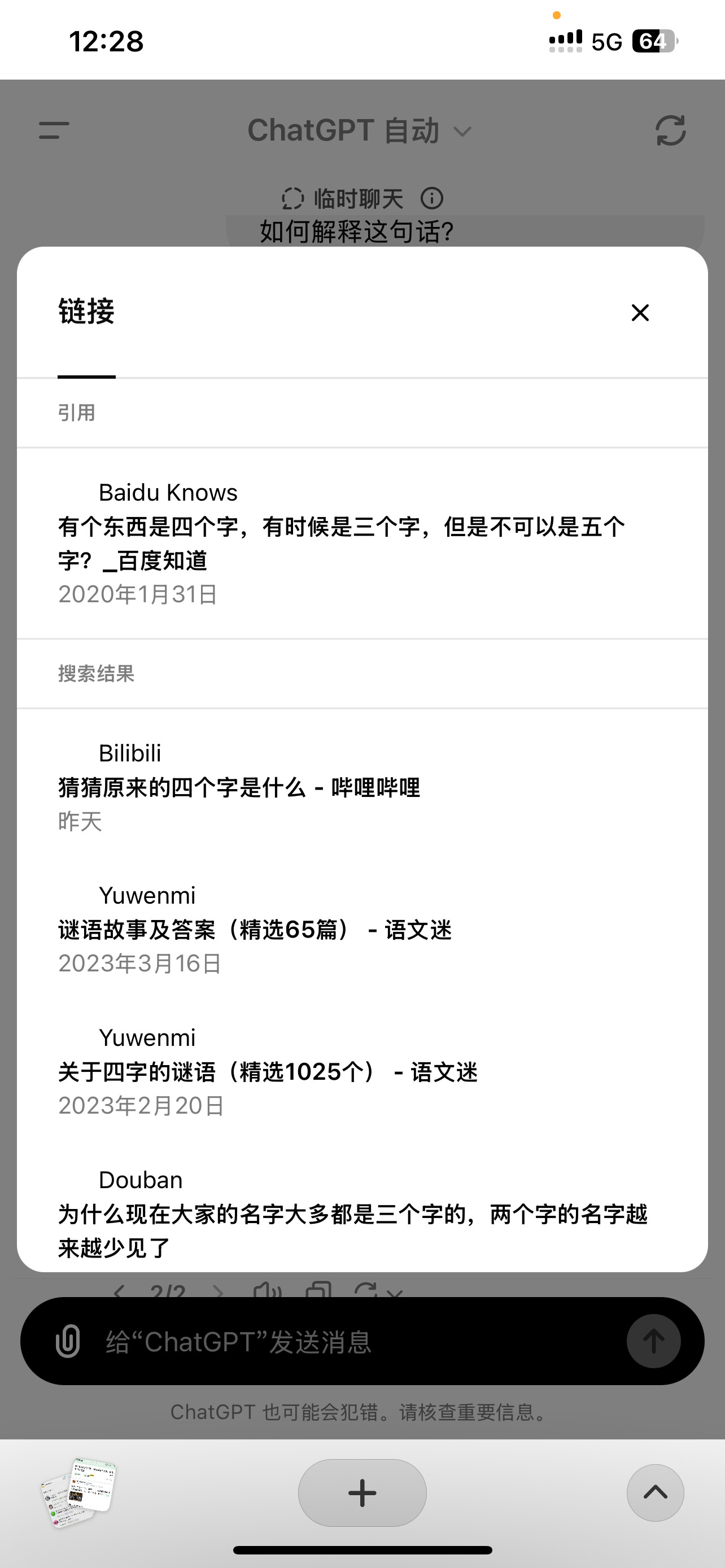The width and height of the screenshot is (725, 1568).
Task: Open Yuwenmi result 谜语故事及答案
Action: click(362, 930)
